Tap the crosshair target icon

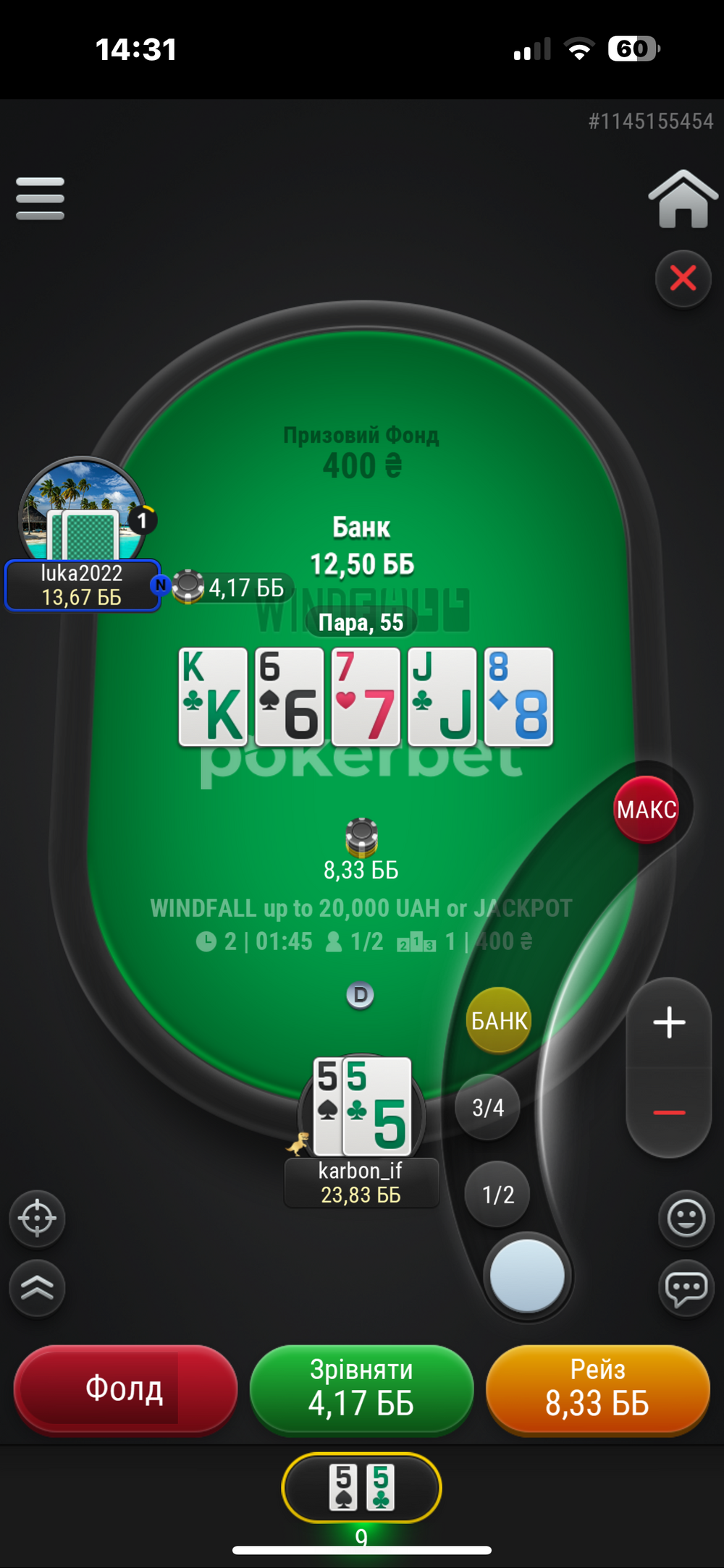tap(38, 1218)
